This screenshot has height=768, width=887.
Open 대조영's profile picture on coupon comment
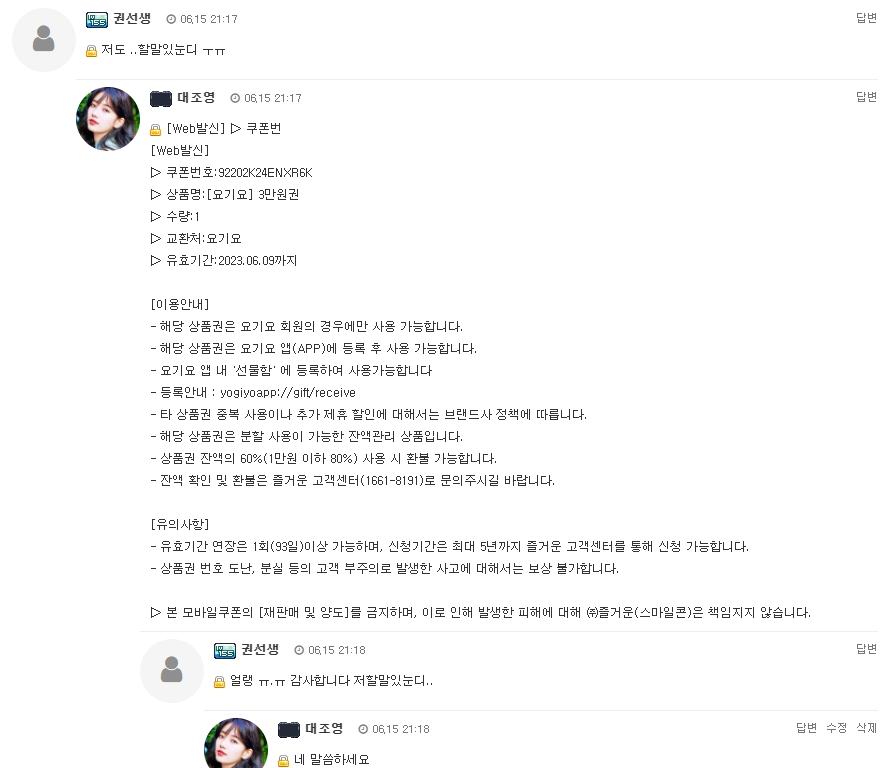(108, 119)
